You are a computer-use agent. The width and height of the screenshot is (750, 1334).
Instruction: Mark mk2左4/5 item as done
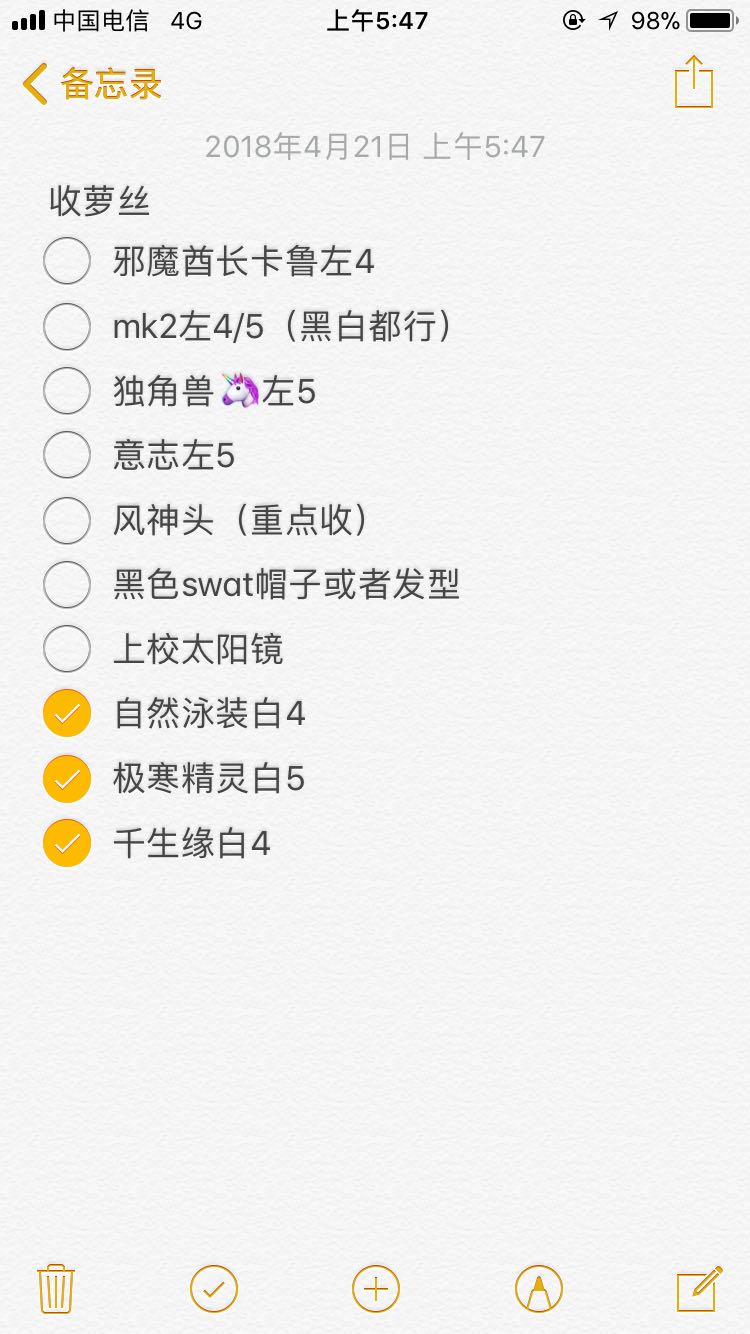pos(67,327)
